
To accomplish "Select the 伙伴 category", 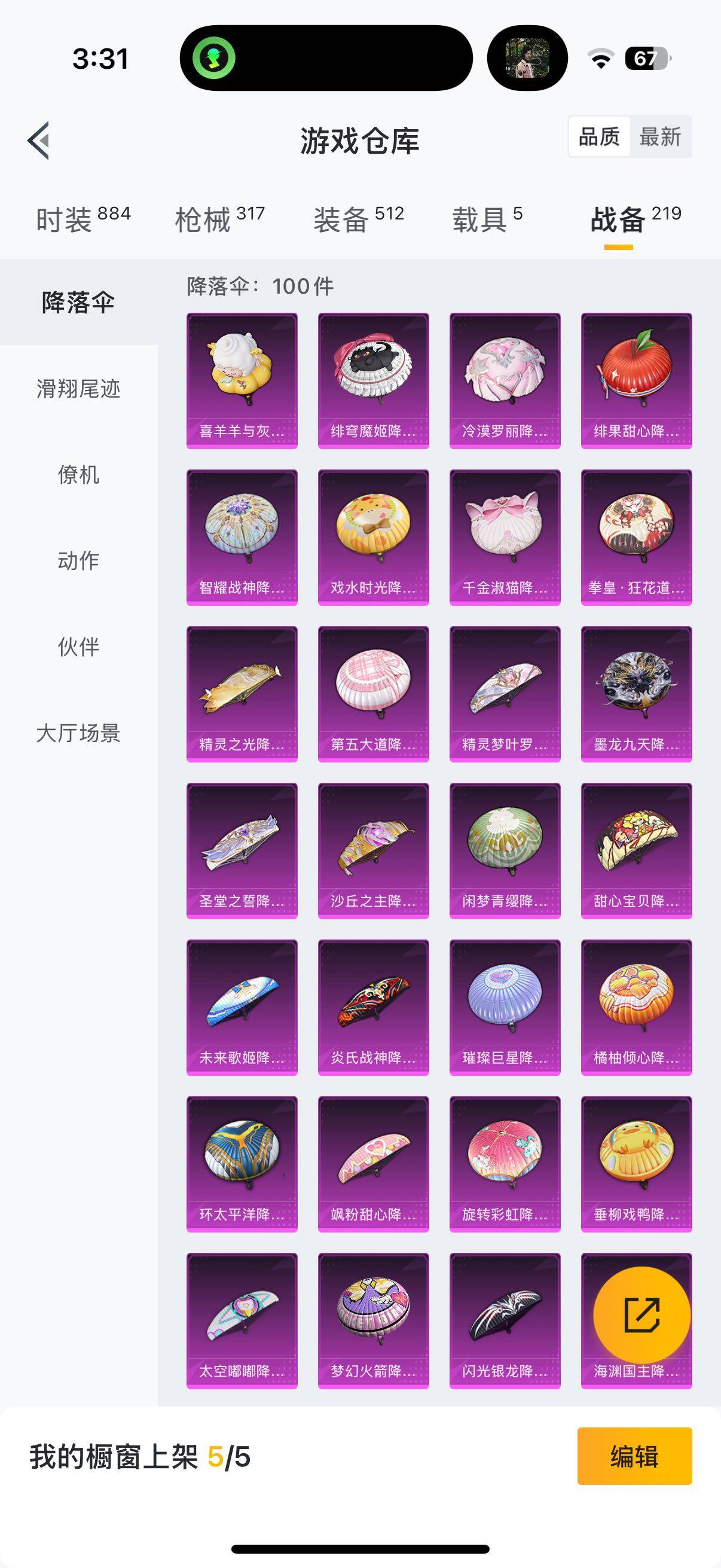I will 78,646.
